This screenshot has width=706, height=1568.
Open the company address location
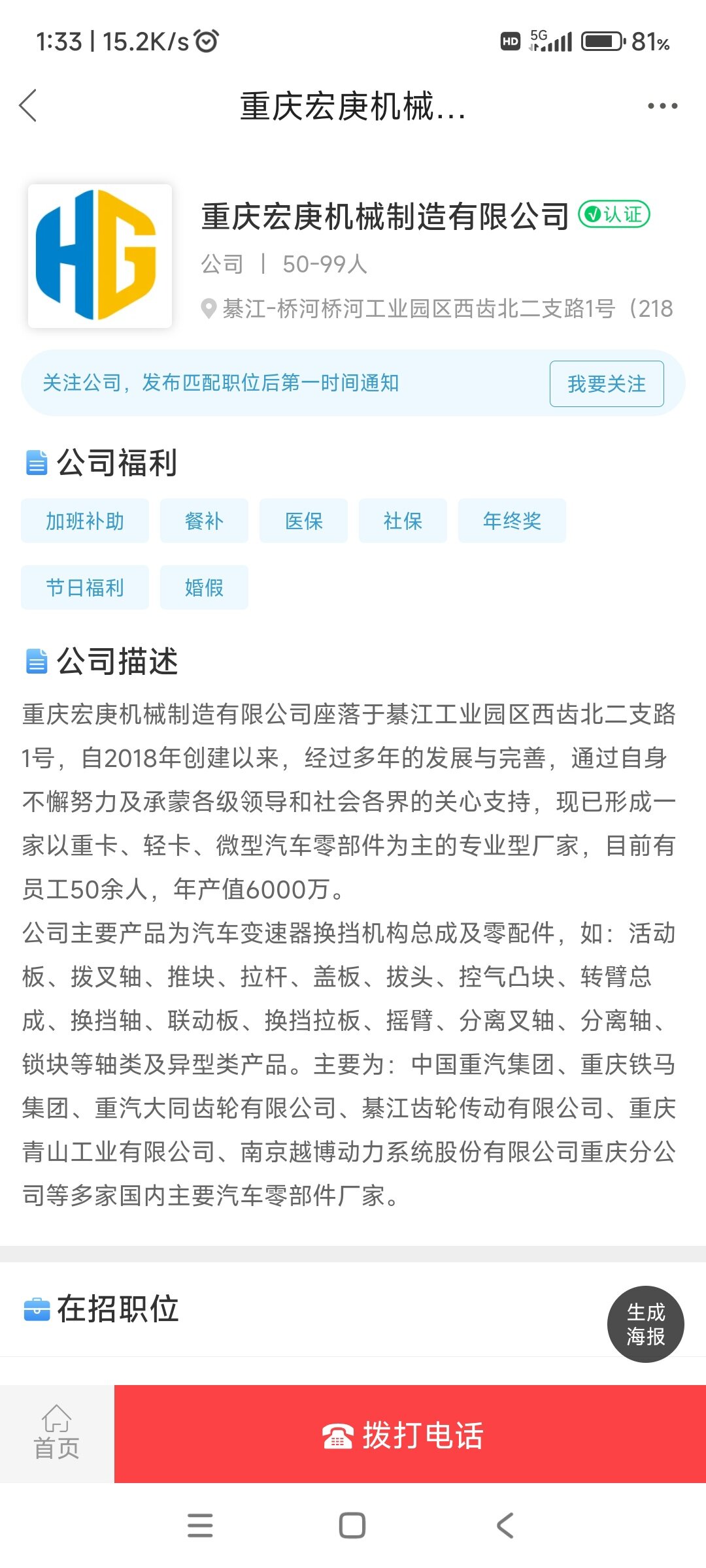(437, 308)
